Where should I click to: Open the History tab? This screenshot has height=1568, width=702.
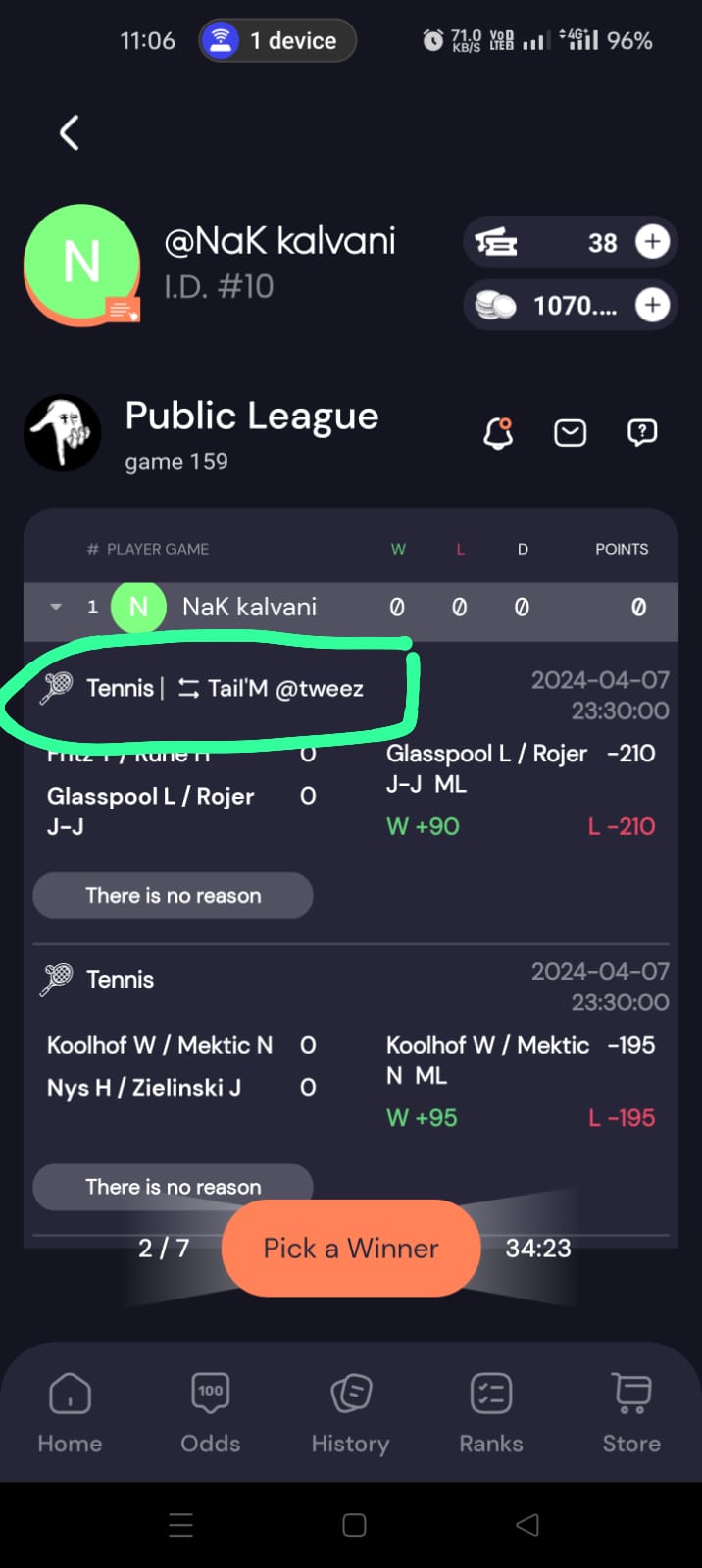point(350,1412)
